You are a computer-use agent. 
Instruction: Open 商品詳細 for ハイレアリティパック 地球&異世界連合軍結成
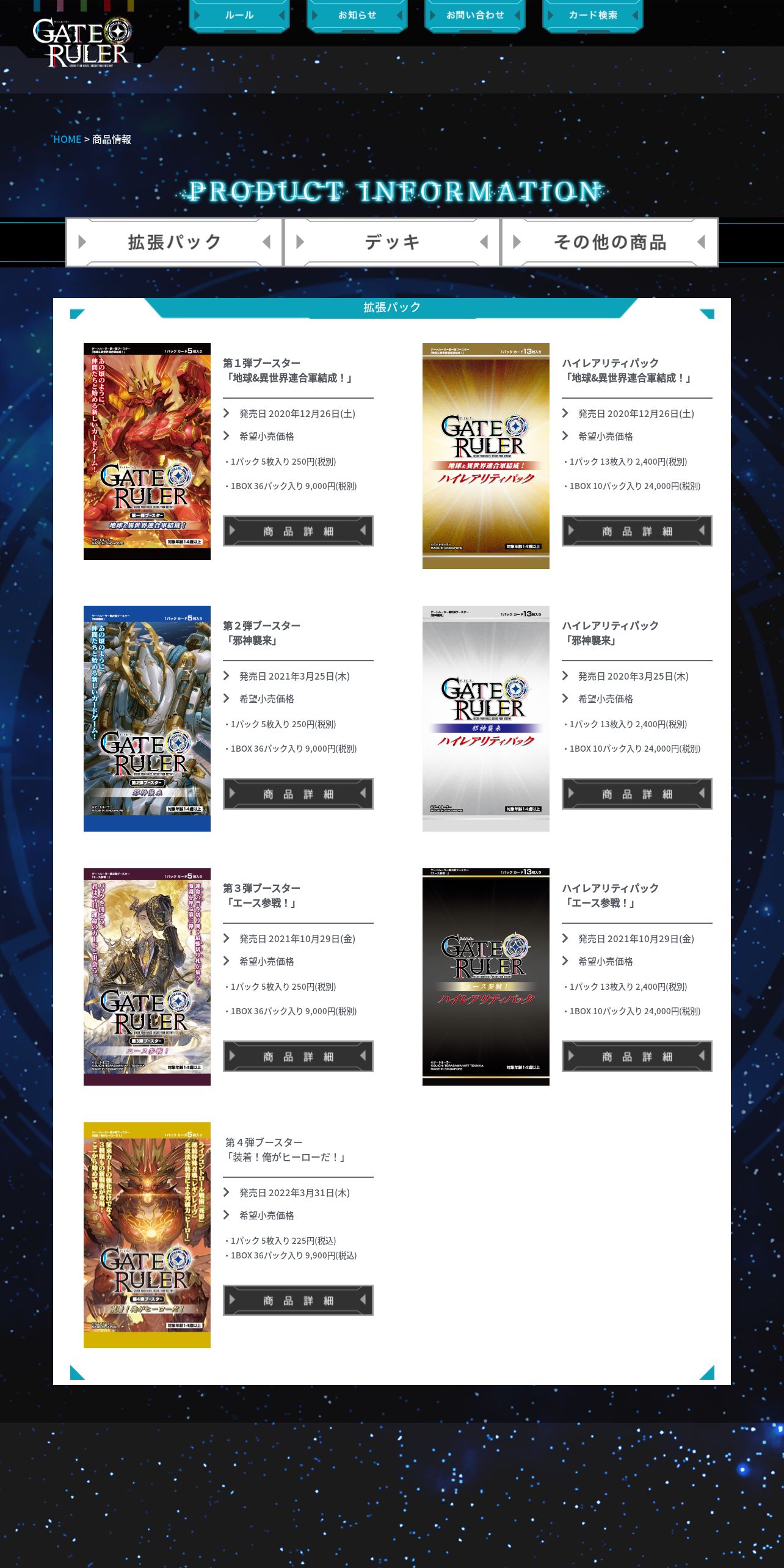[637, 531]
